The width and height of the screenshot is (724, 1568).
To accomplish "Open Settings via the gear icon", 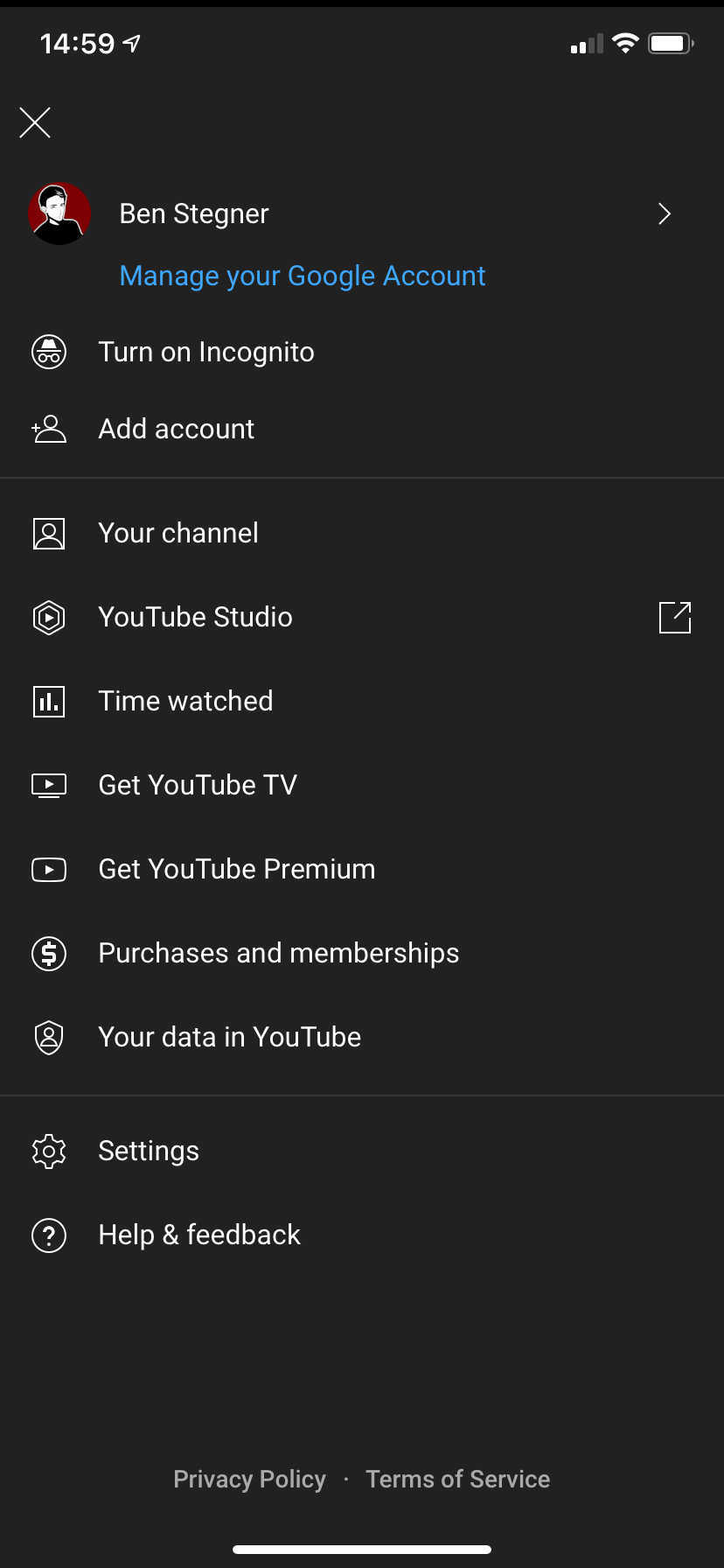I will click(49, 1151).
